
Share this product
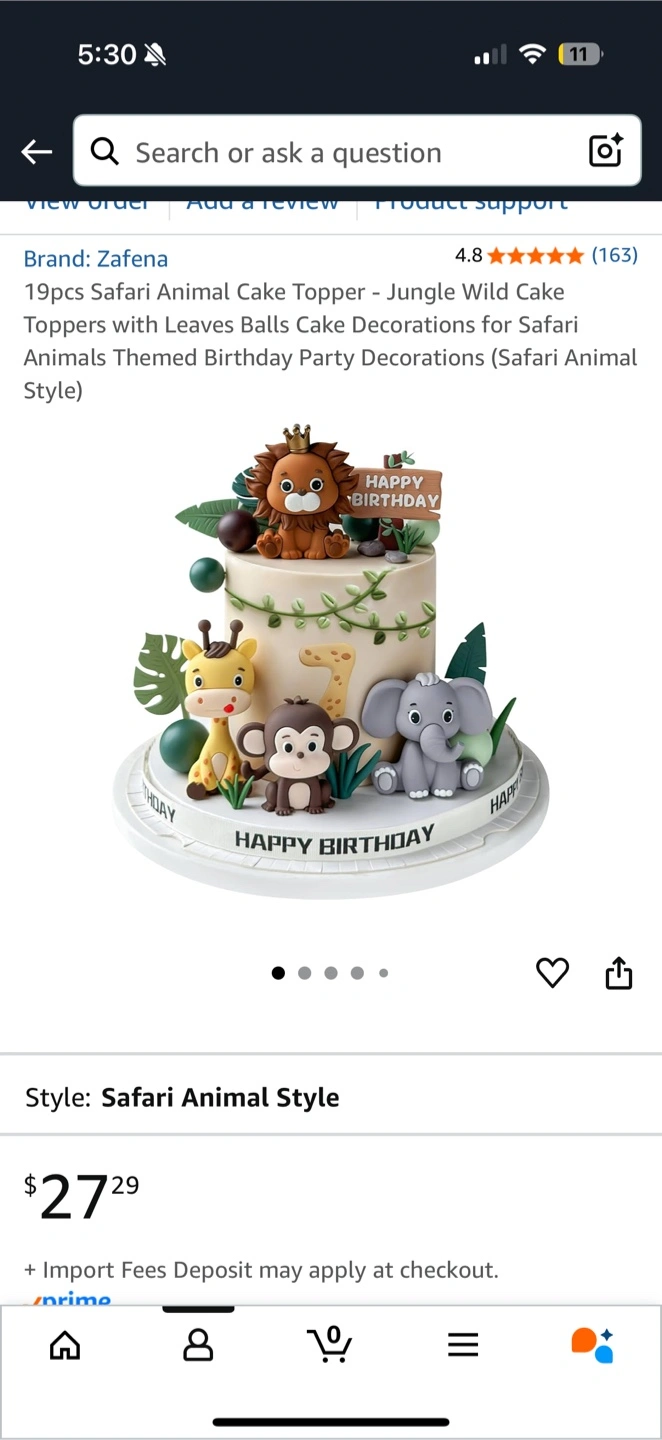(x=619, y=972)
